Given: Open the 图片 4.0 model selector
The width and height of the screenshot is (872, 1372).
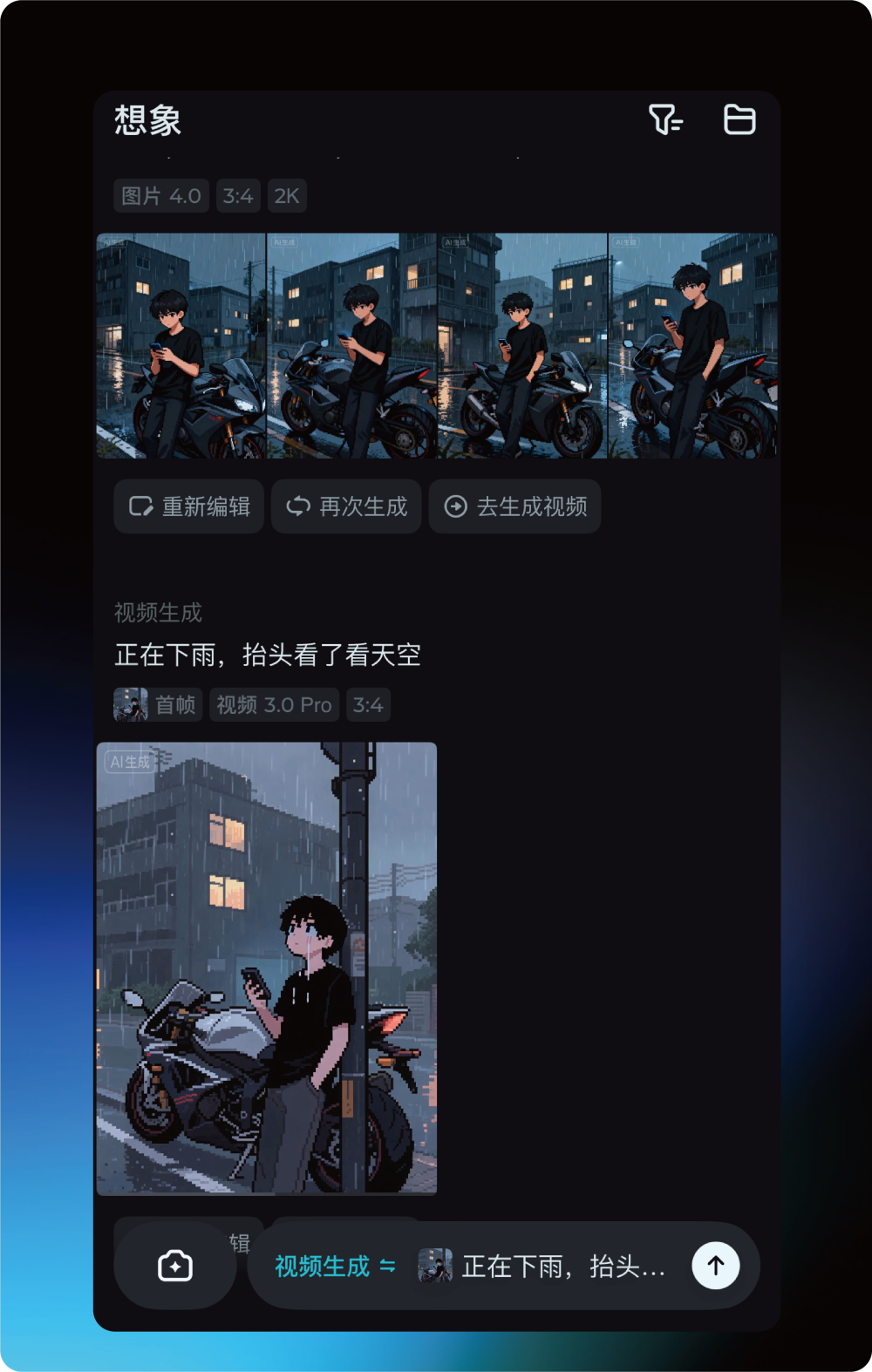Looking at the screenshot, I should tap(160, 195).
